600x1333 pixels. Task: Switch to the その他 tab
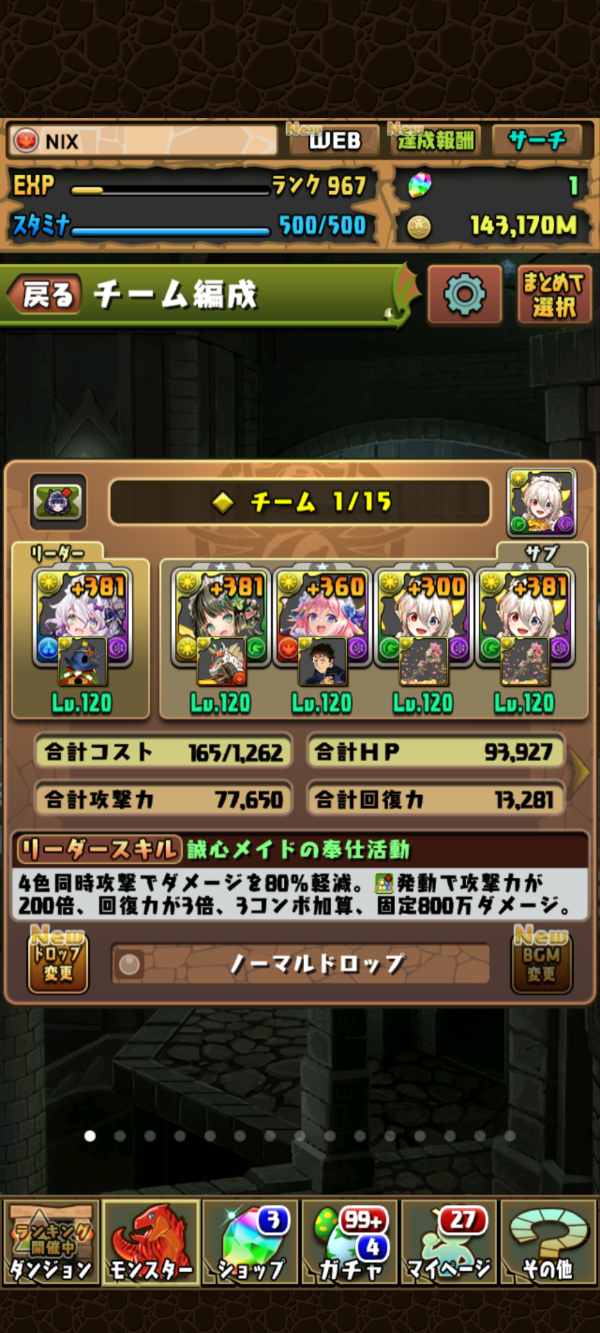coord(549,1243)
